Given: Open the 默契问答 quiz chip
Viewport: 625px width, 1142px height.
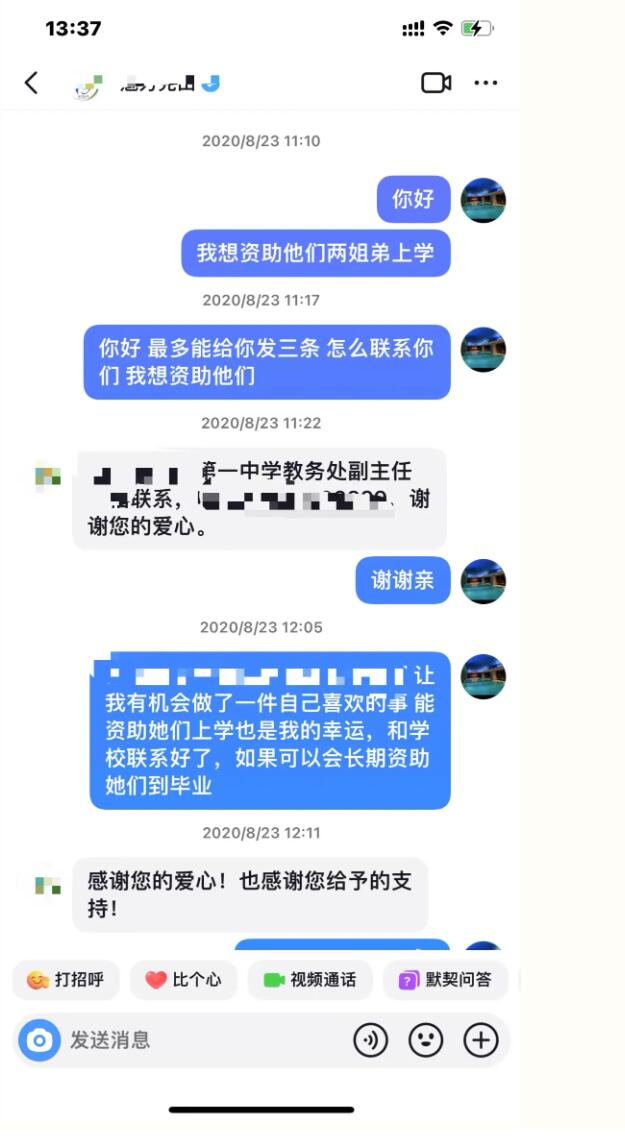Looking at the screenshot, I should 446,980.
